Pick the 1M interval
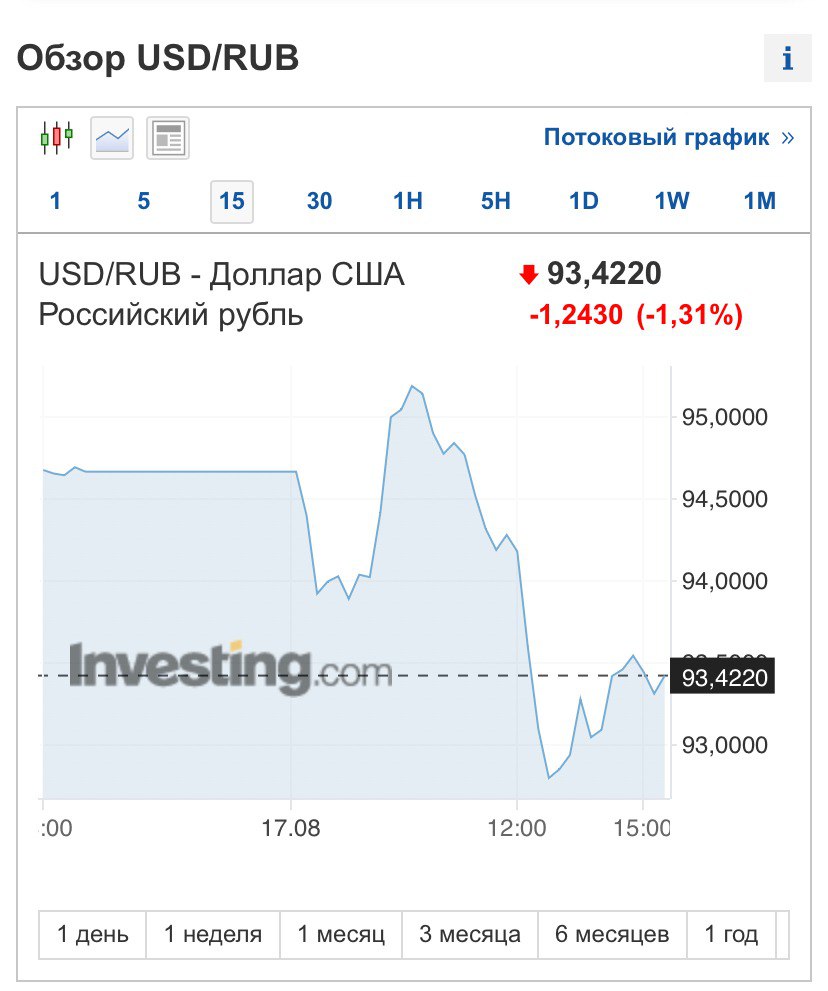Image resolution: width=828 pixels, height=991 pixels. click(760, 201)
